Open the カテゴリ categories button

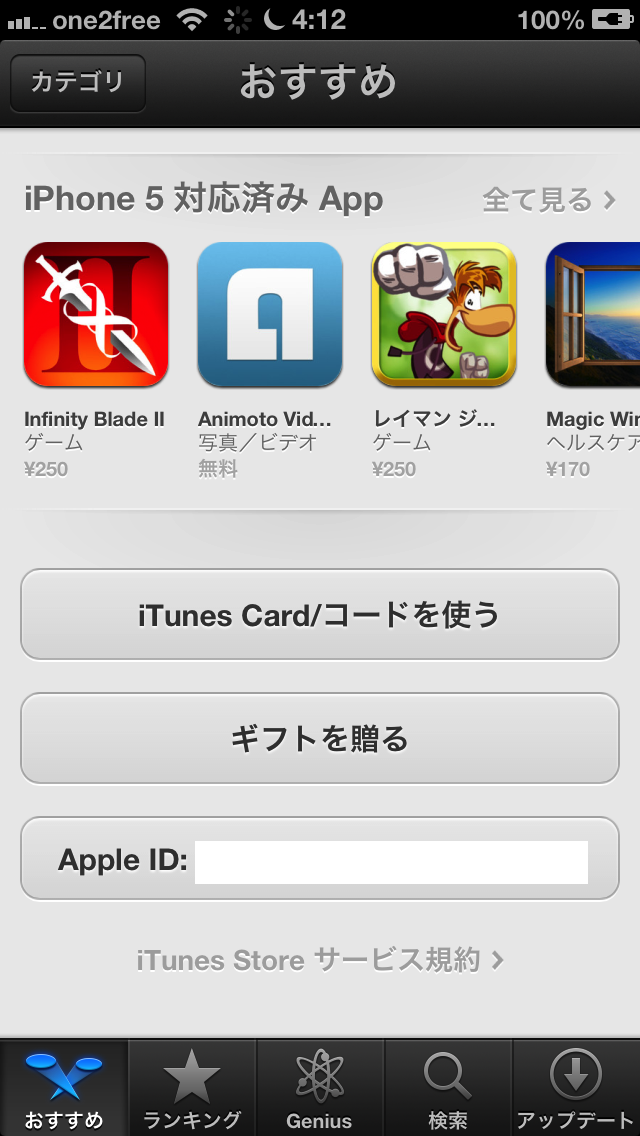(78, 82)
